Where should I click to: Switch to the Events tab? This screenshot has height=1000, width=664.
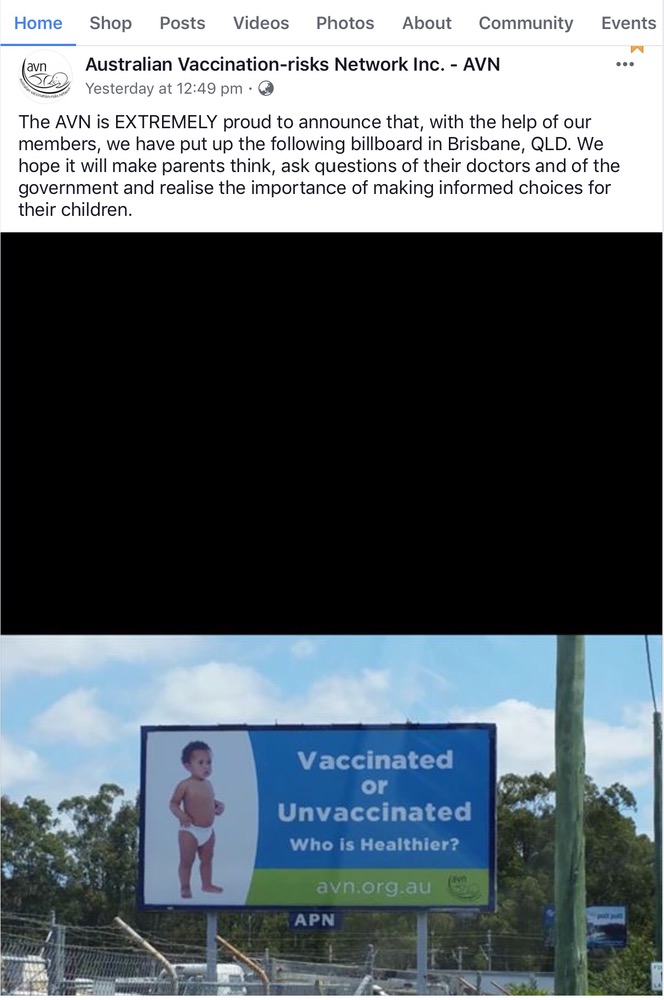(629, 23)
